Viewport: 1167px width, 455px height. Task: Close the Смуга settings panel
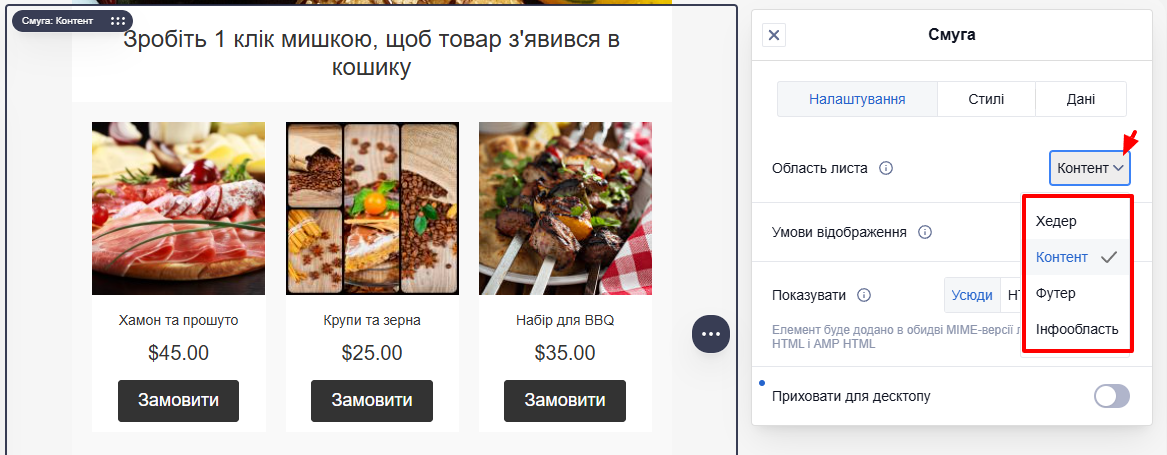[775, 35]
